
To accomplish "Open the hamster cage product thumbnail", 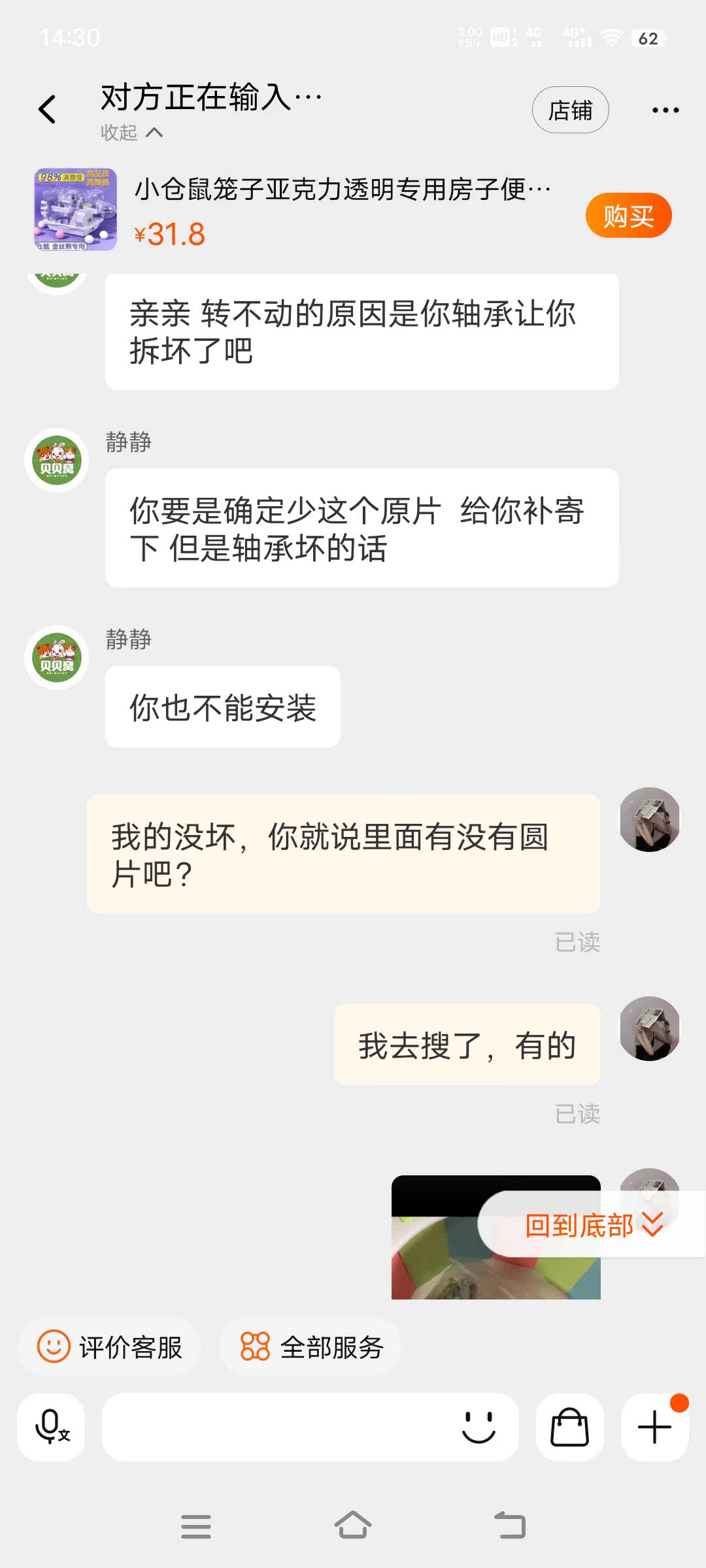I will (x=76, y=209).
